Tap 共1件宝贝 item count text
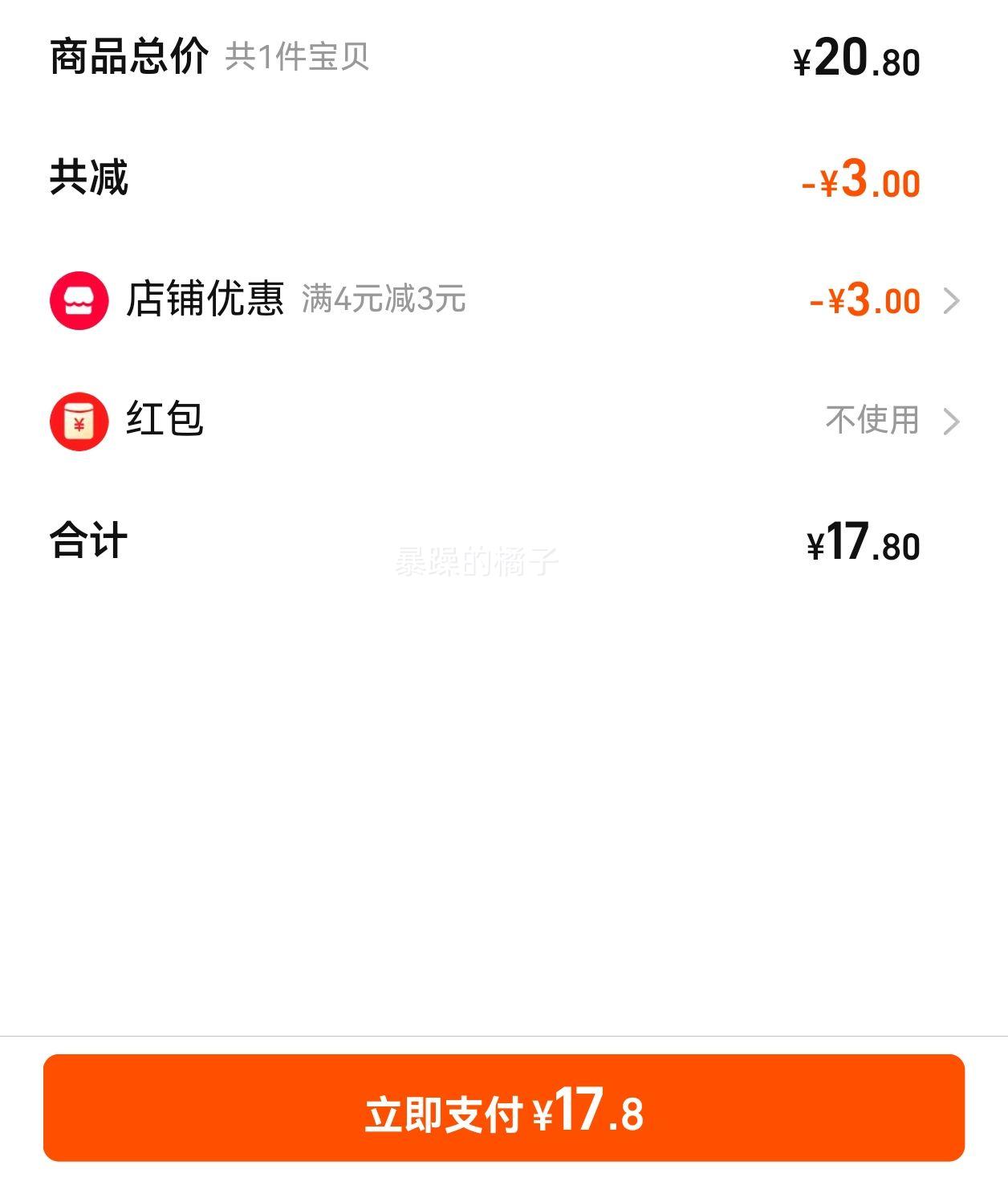Screen dimensions: 1008x1202 298,59
